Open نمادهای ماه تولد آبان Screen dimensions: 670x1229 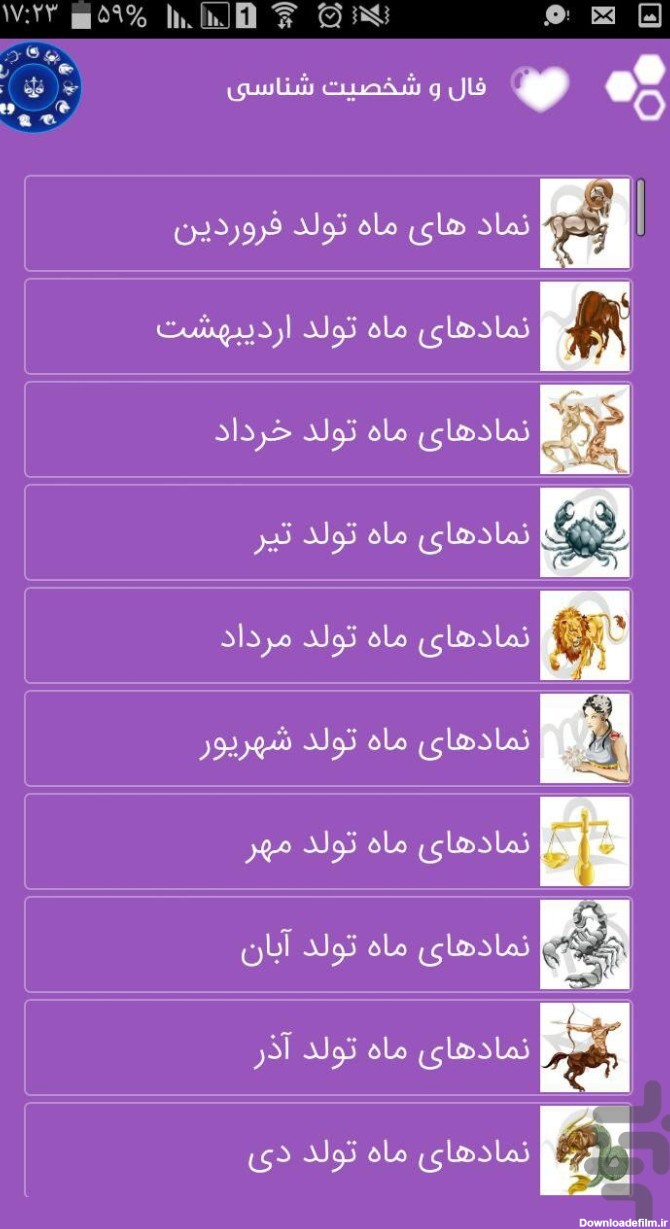(328, 945)
